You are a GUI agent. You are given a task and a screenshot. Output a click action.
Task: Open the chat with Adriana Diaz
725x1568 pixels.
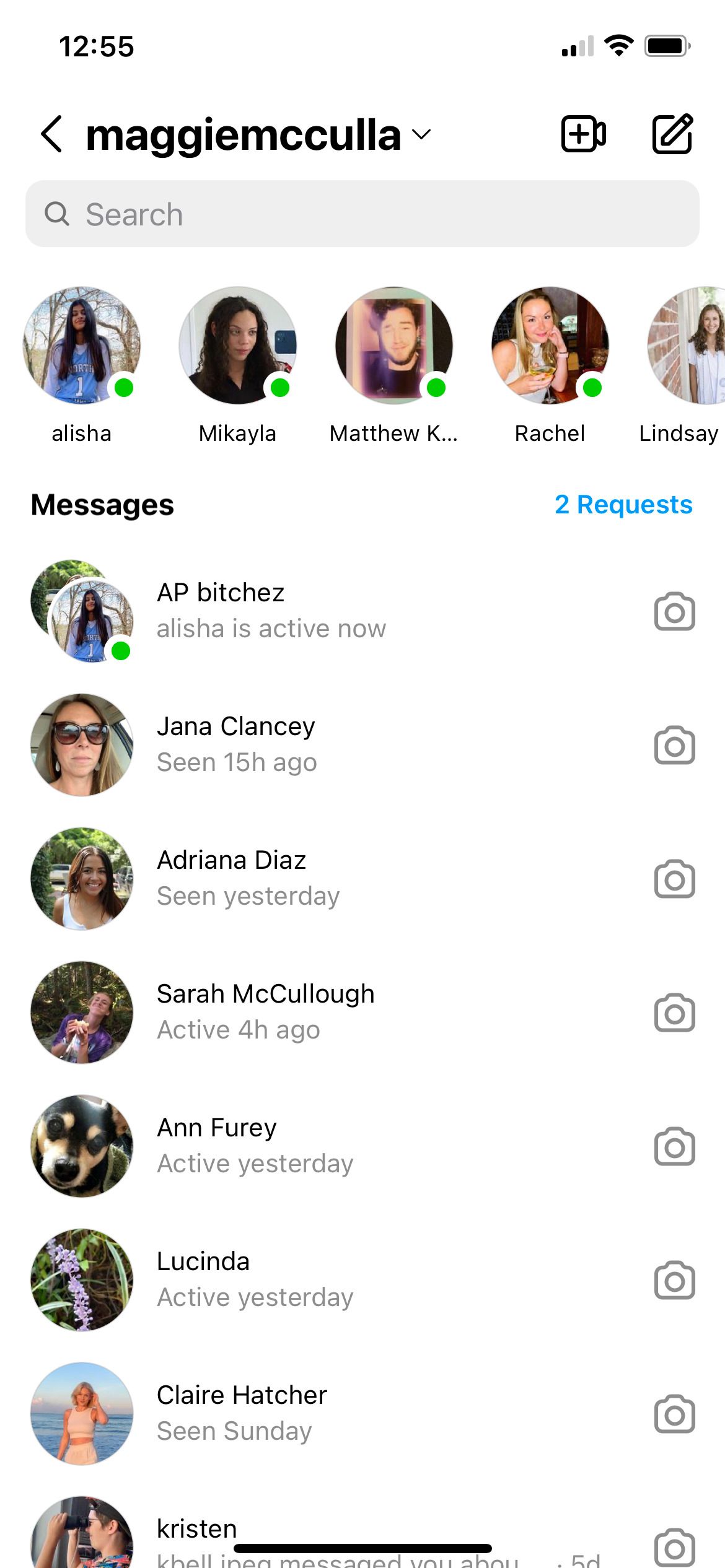click(310, 878)
